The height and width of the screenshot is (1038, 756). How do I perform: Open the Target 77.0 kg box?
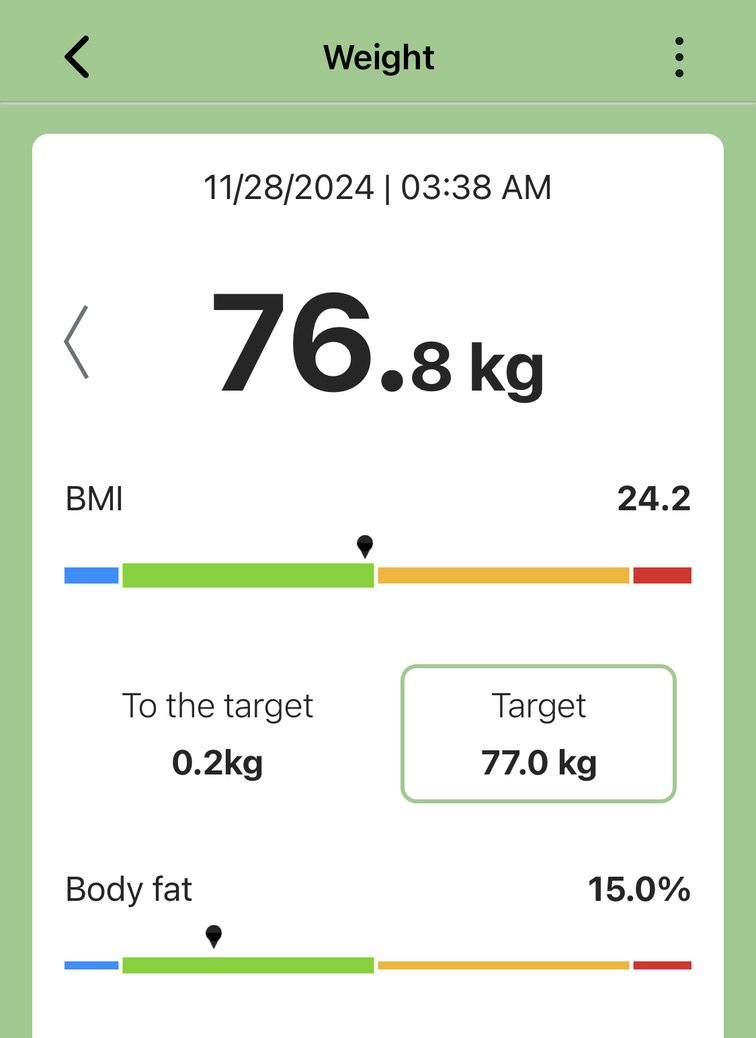(x=538, y=733)
